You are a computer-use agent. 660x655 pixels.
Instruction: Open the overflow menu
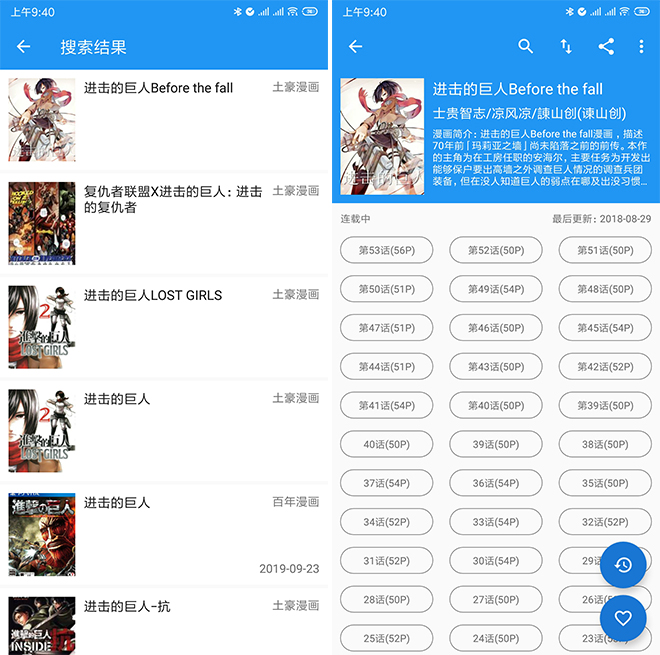coord(641,47)
